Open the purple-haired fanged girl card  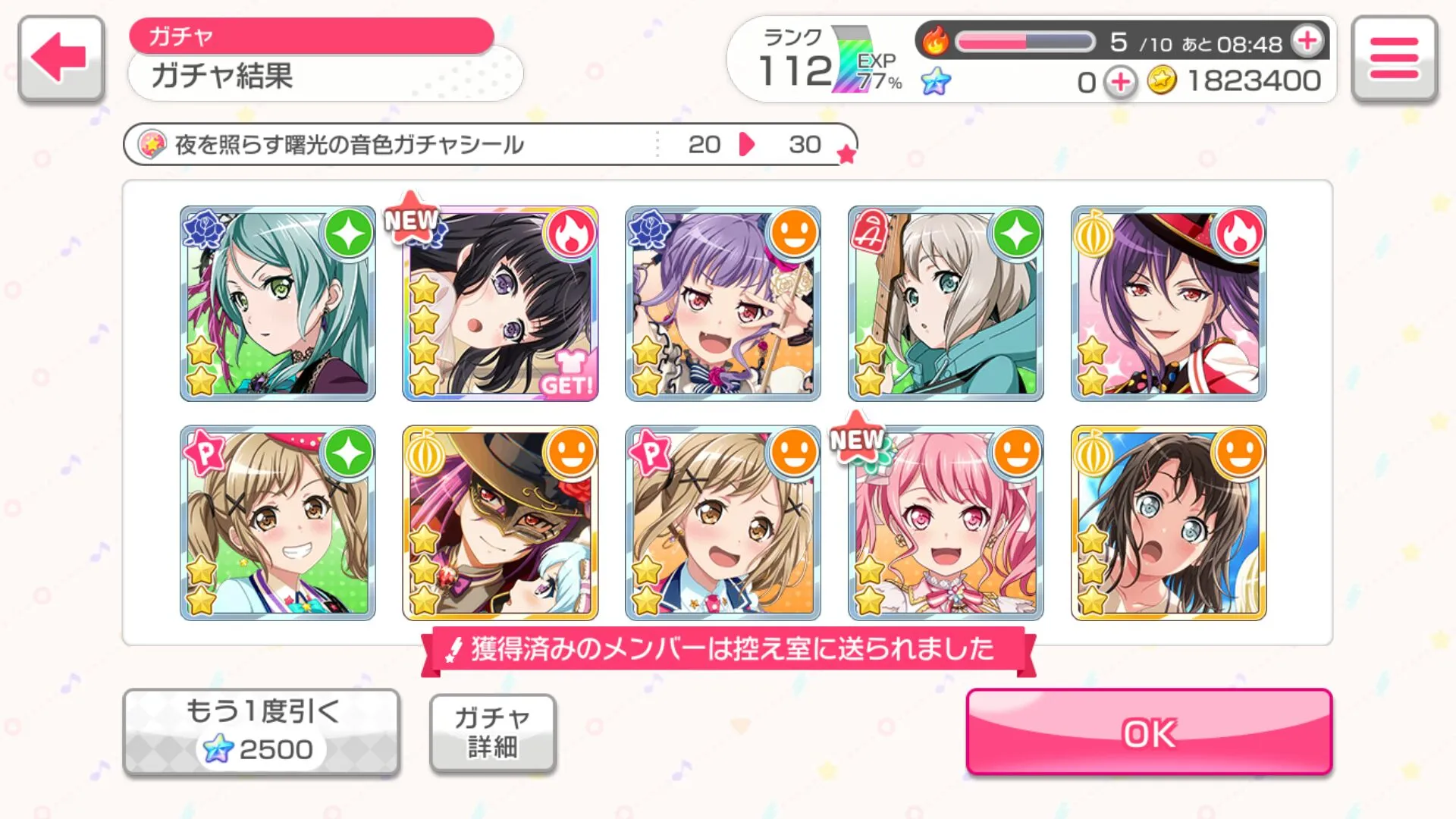[723, 303]
